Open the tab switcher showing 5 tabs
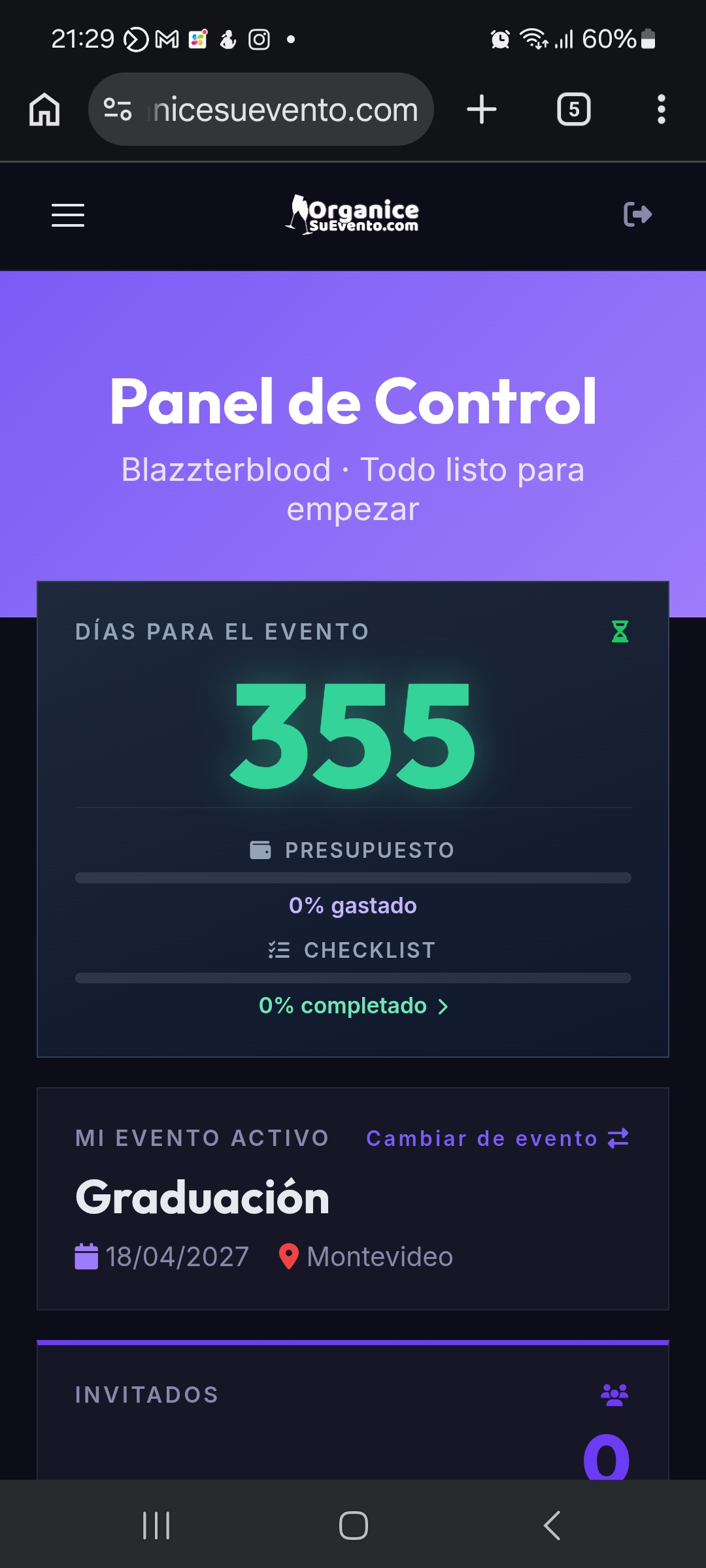Screen dimensions: 706x1568 (573, 109)
